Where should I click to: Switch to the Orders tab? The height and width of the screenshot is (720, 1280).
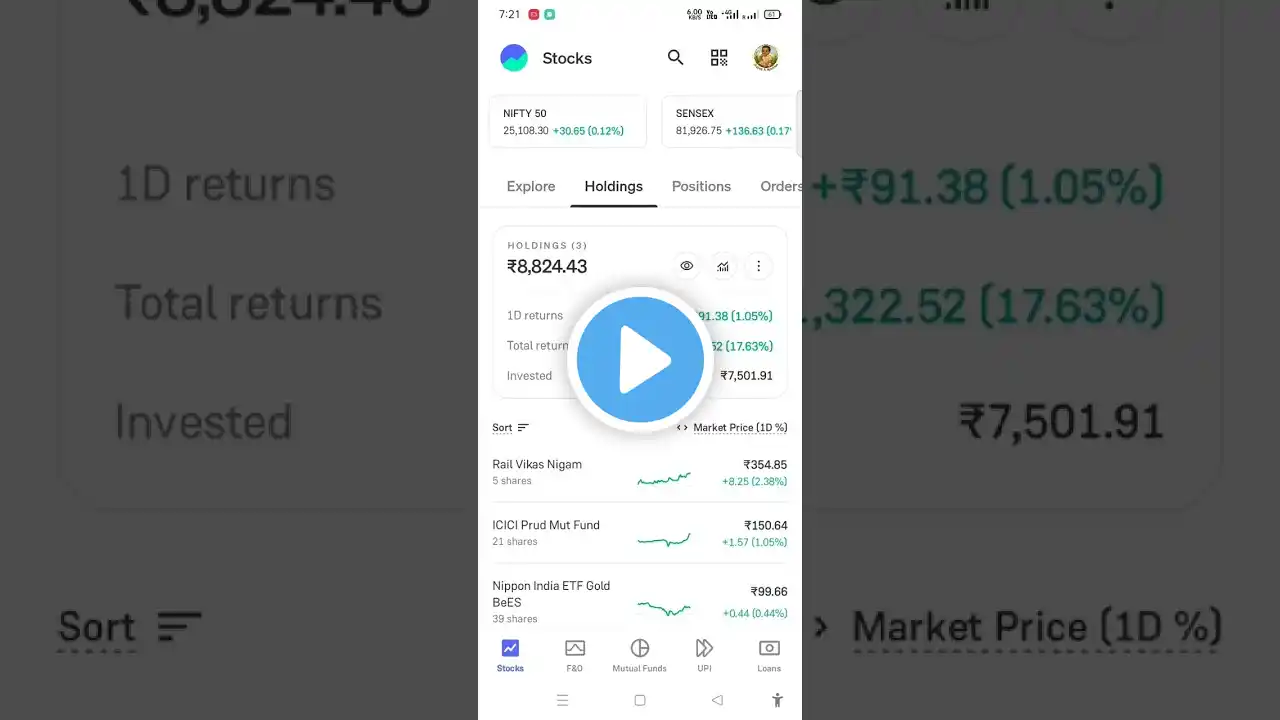tap(780, 187)
